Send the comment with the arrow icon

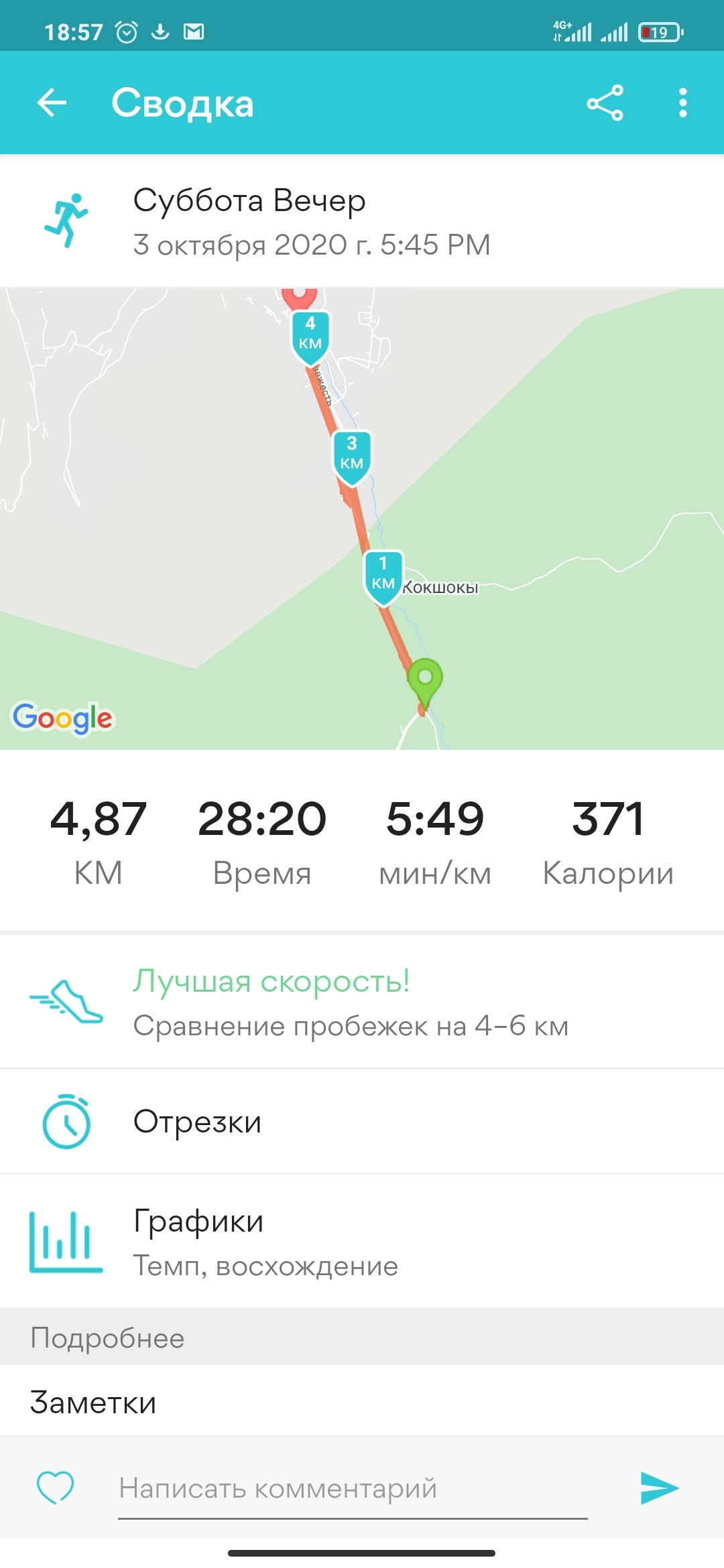point(659,1488)
